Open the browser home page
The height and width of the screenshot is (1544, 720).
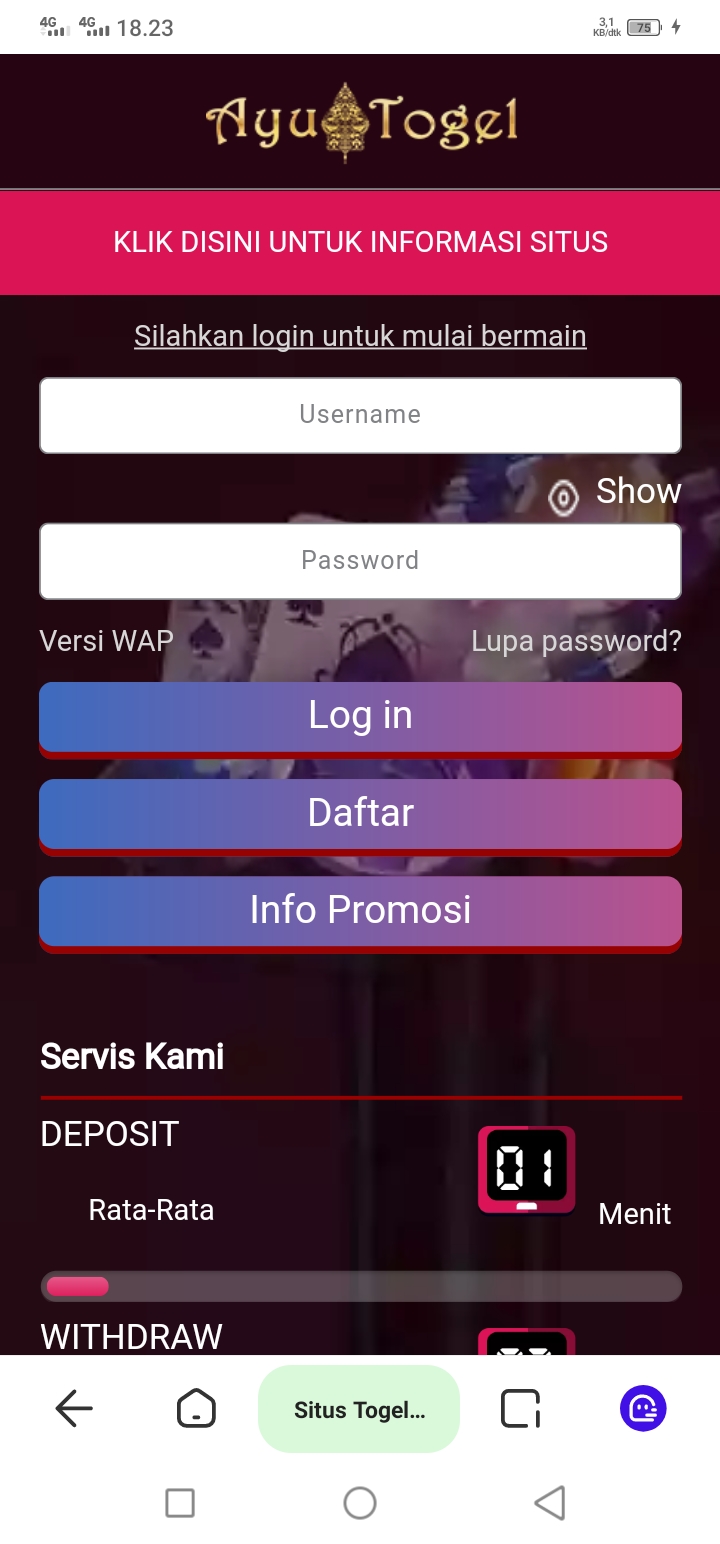click(x=196, y=1409)
